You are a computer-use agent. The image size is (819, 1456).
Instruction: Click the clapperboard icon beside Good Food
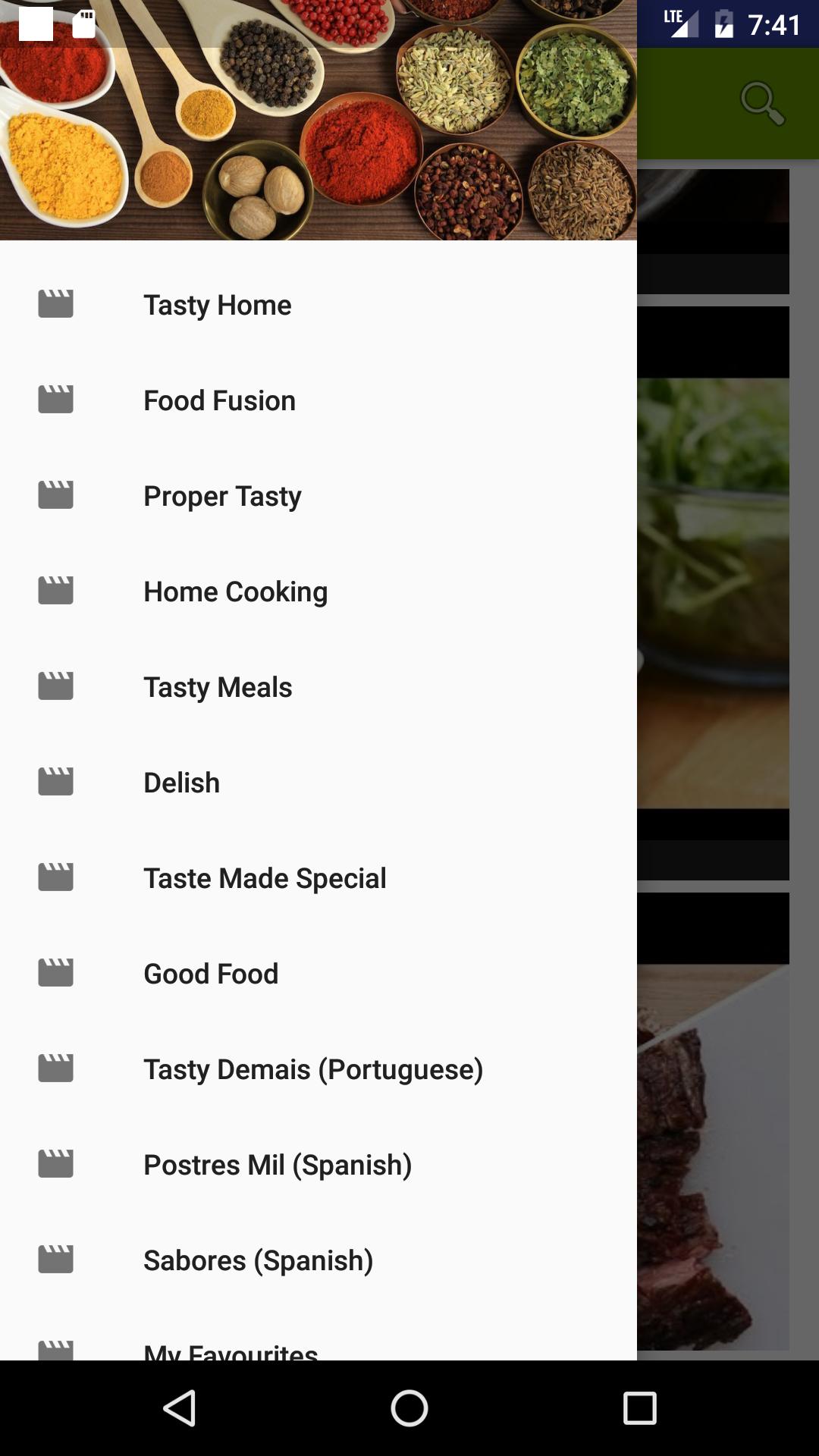coord(56,973)
